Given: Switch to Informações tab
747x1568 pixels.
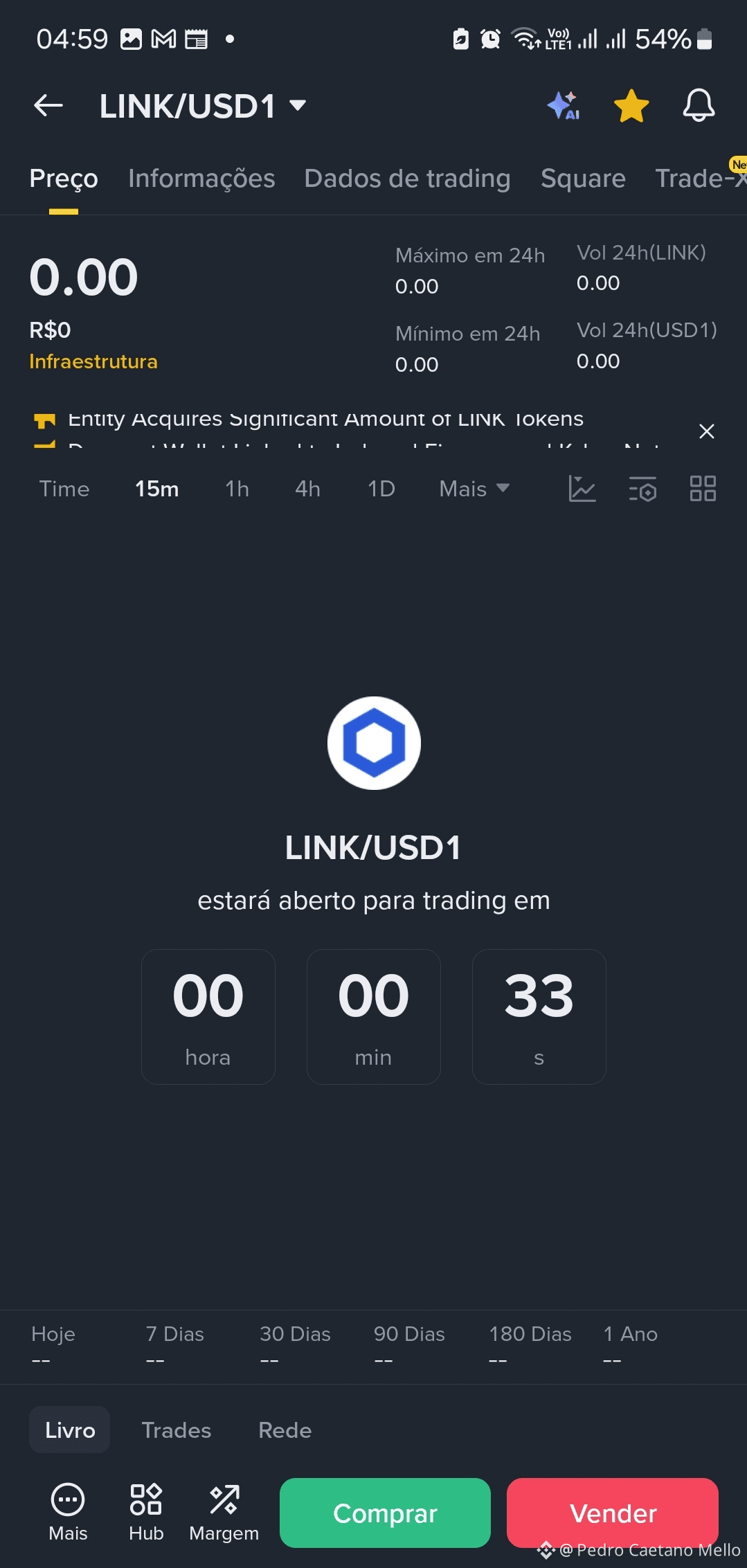Looking at the screenshot, I should point(201,179).
